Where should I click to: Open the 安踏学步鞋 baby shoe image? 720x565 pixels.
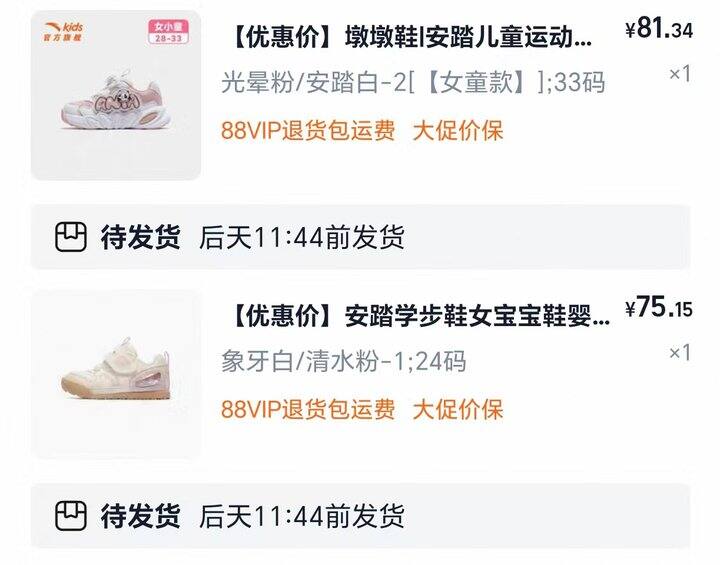(x=116, y=374)
